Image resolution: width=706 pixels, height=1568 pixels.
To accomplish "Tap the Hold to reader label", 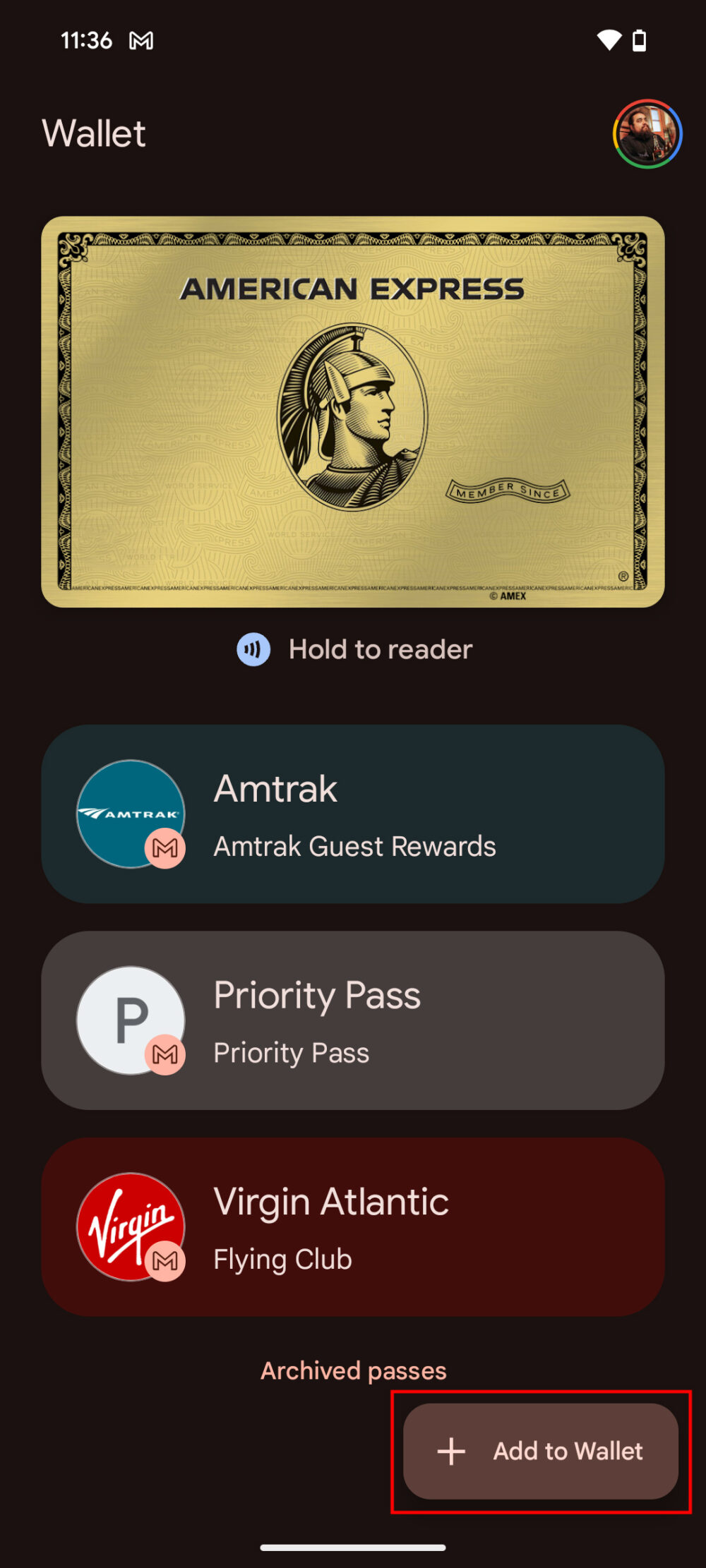I will [381, 649].
